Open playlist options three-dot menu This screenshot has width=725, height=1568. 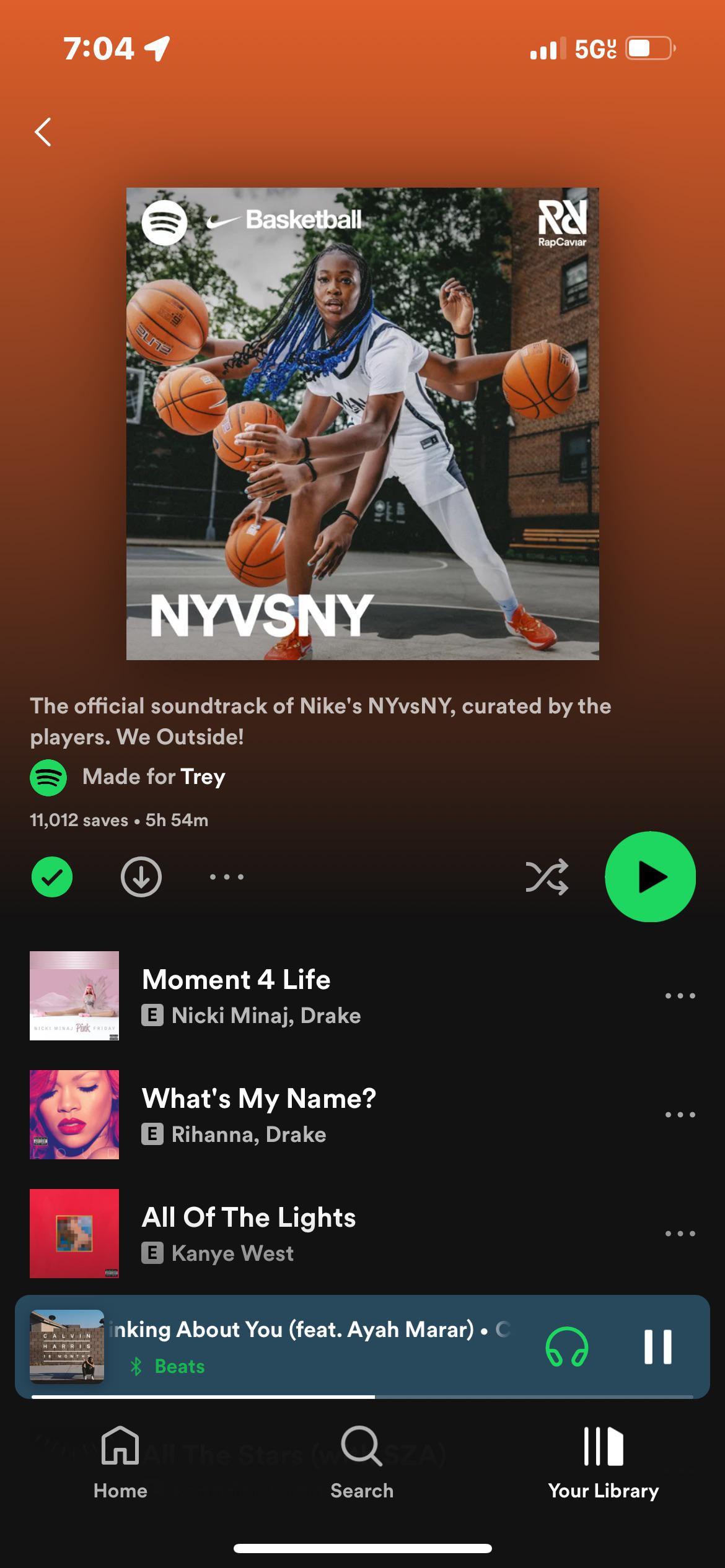[x=227, y=877]
